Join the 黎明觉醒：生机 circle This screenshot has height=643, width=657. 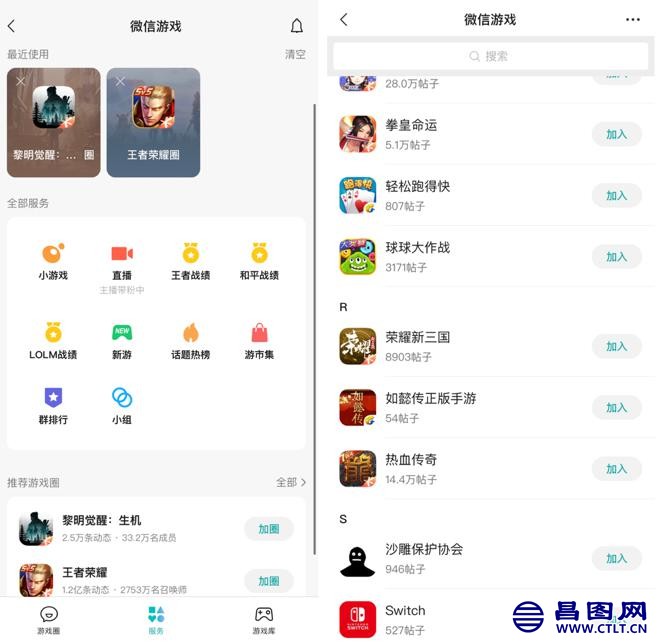coord(268,529)
